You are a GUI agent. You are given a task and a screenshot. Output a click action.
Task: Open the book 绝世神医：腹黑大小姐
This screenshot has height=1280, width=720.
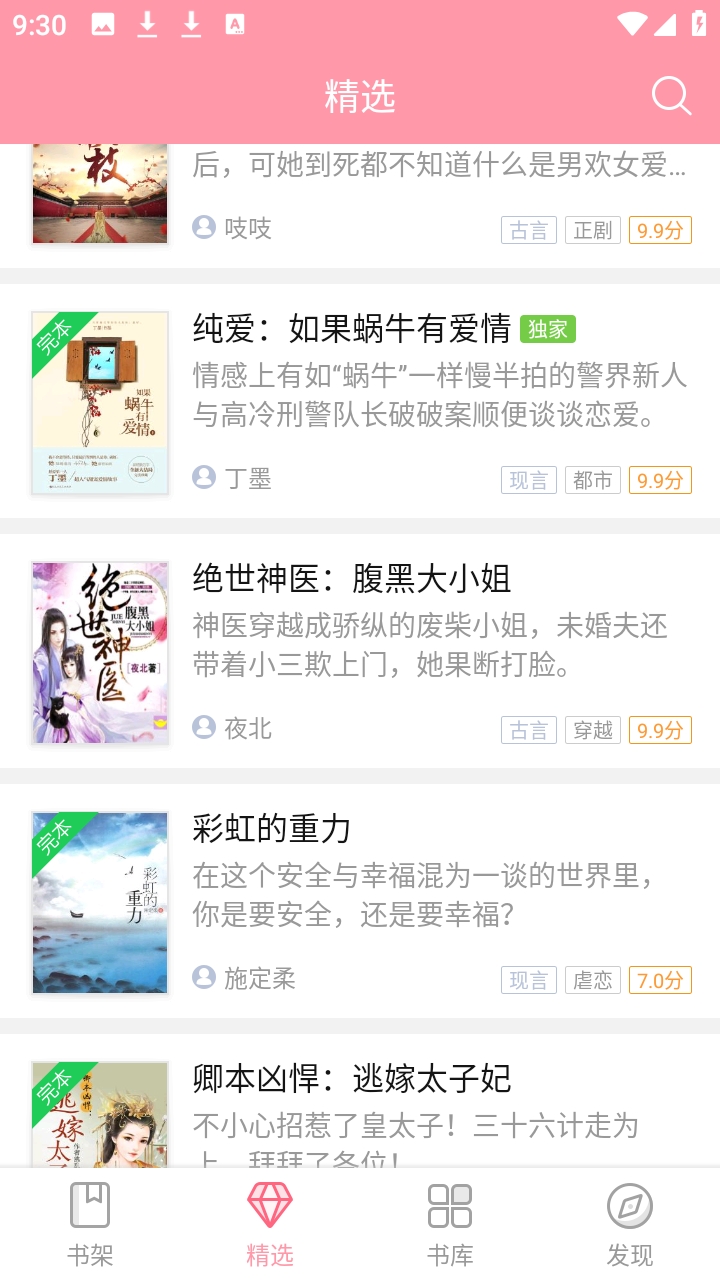point(352,579)
